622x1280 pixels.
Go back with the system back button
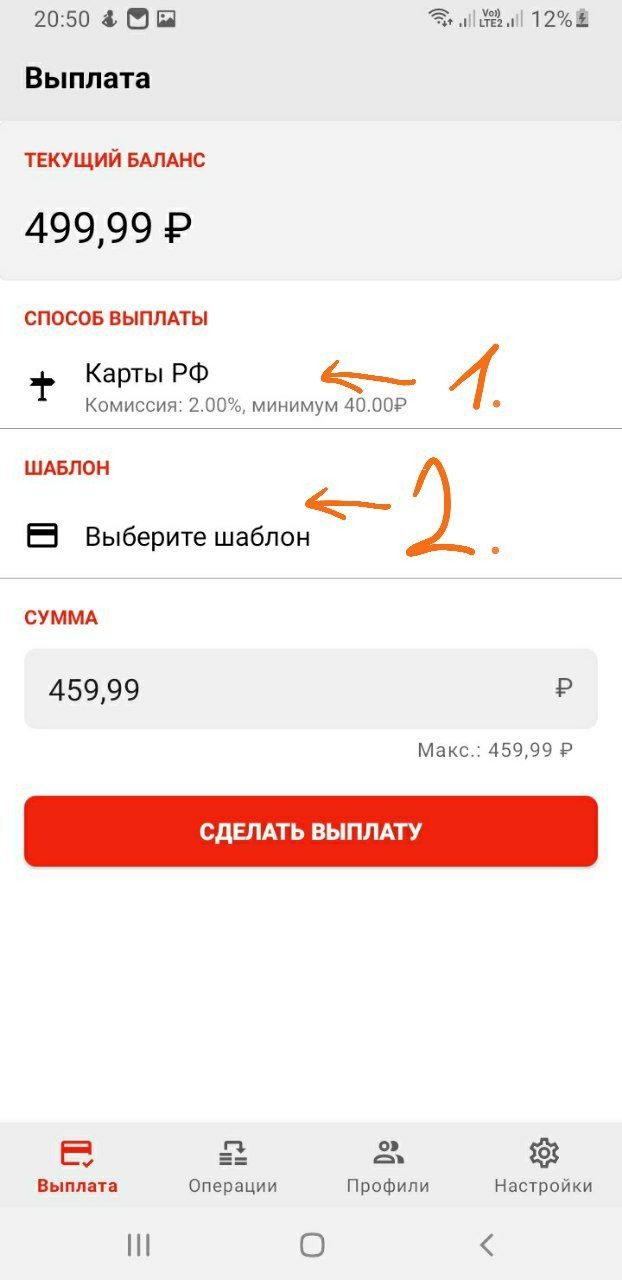487,1244
